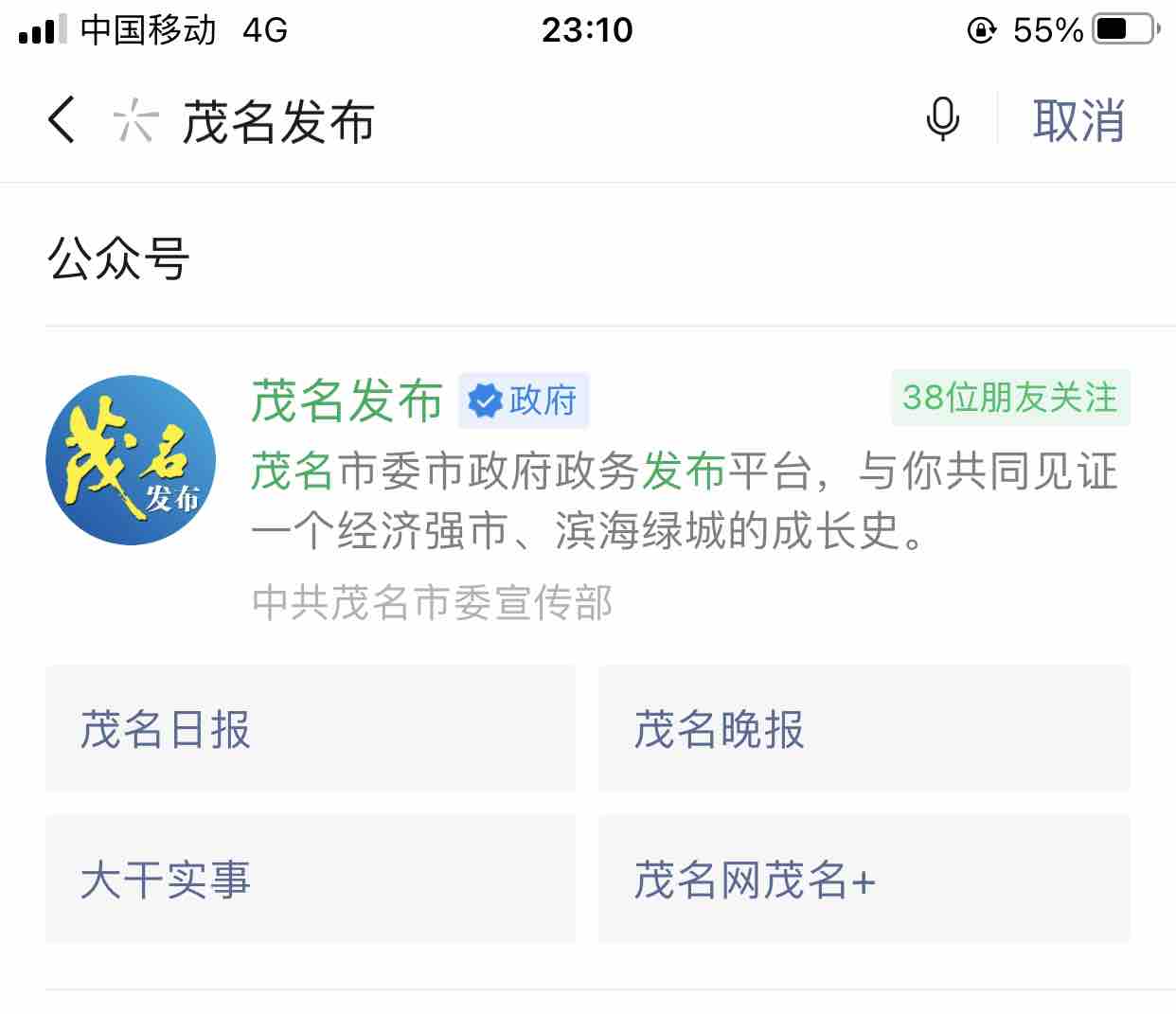Screen dimensions: 1176x1014
Task: Cancel the search with 取消
Action: 1078,121
